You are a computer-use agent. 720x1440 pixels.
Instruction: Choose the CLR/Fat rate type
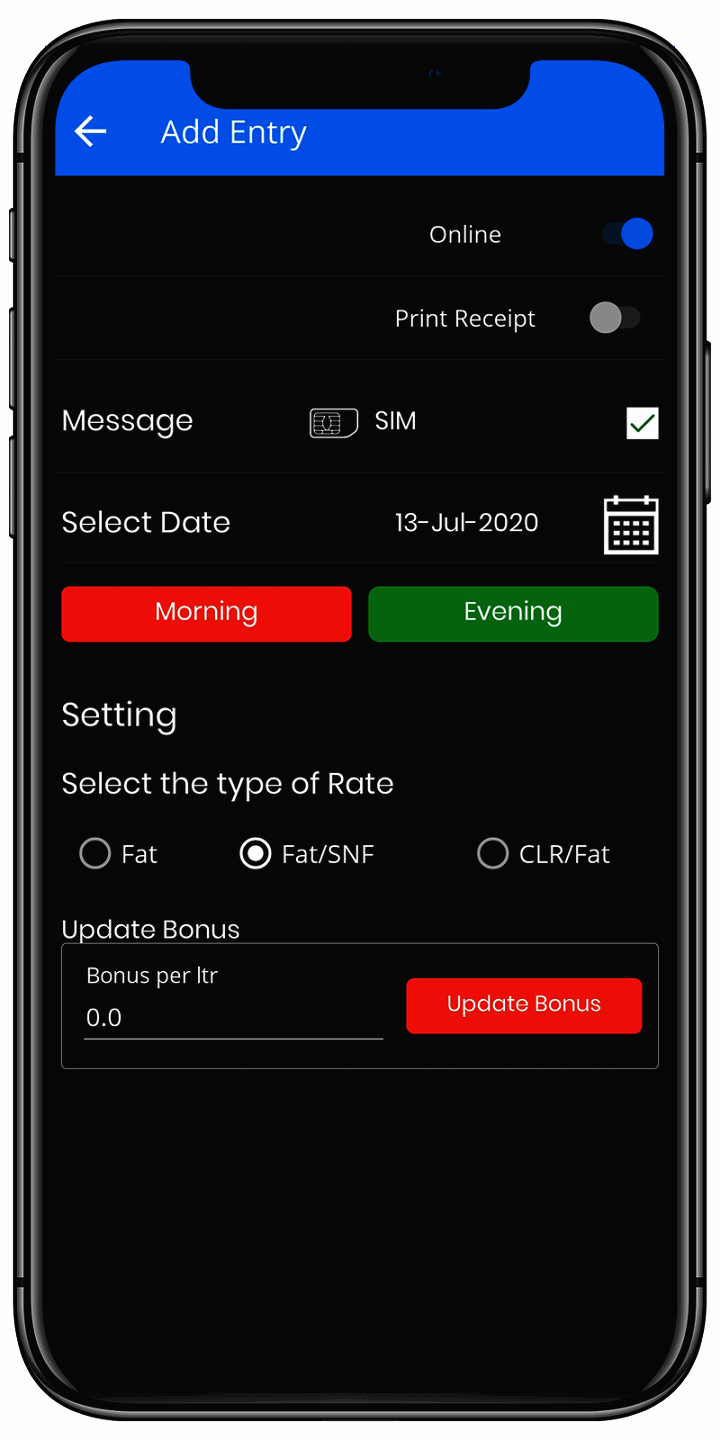[493, 854]
